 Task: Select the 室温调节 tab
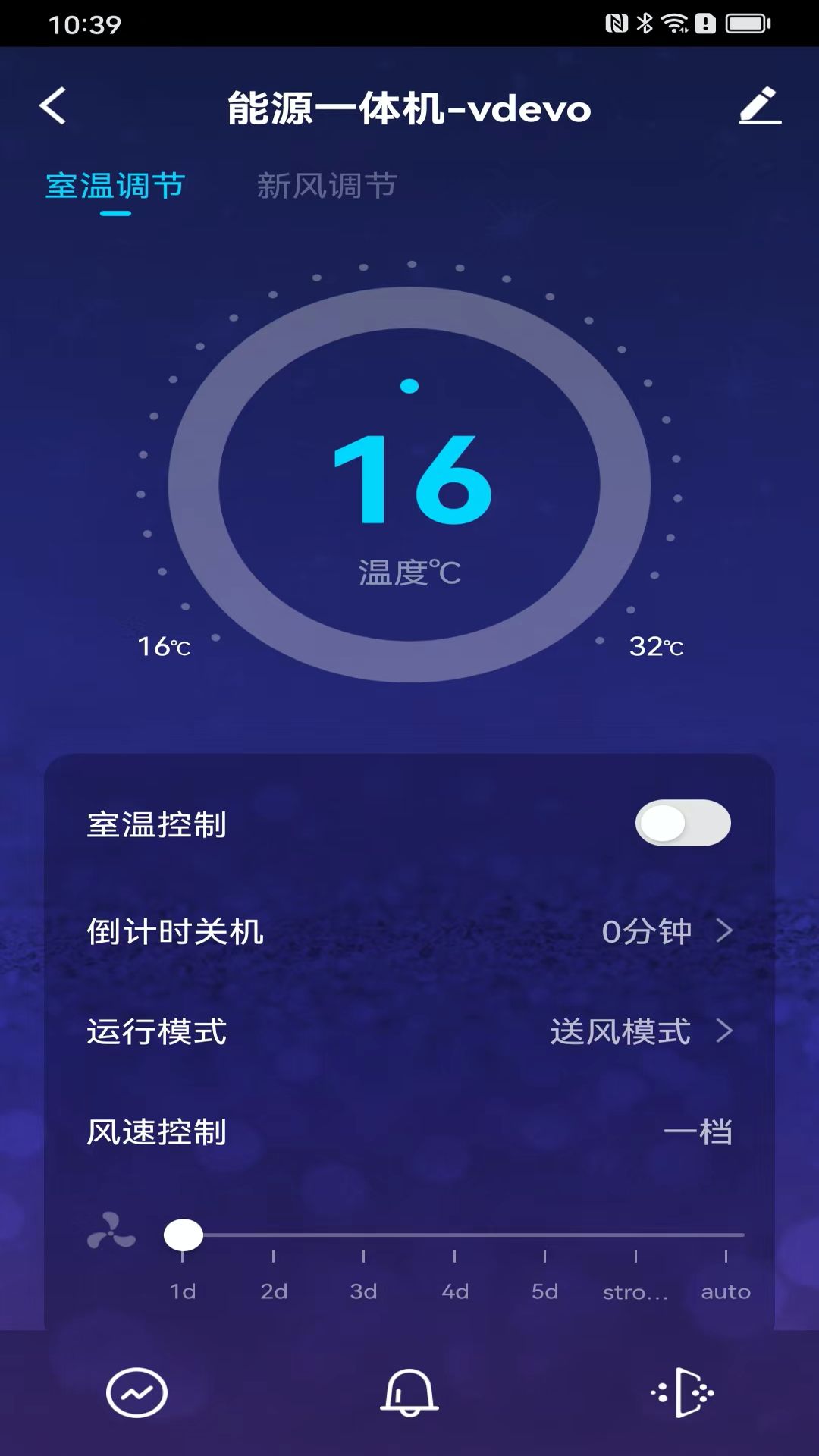click(x=115, y=186)
